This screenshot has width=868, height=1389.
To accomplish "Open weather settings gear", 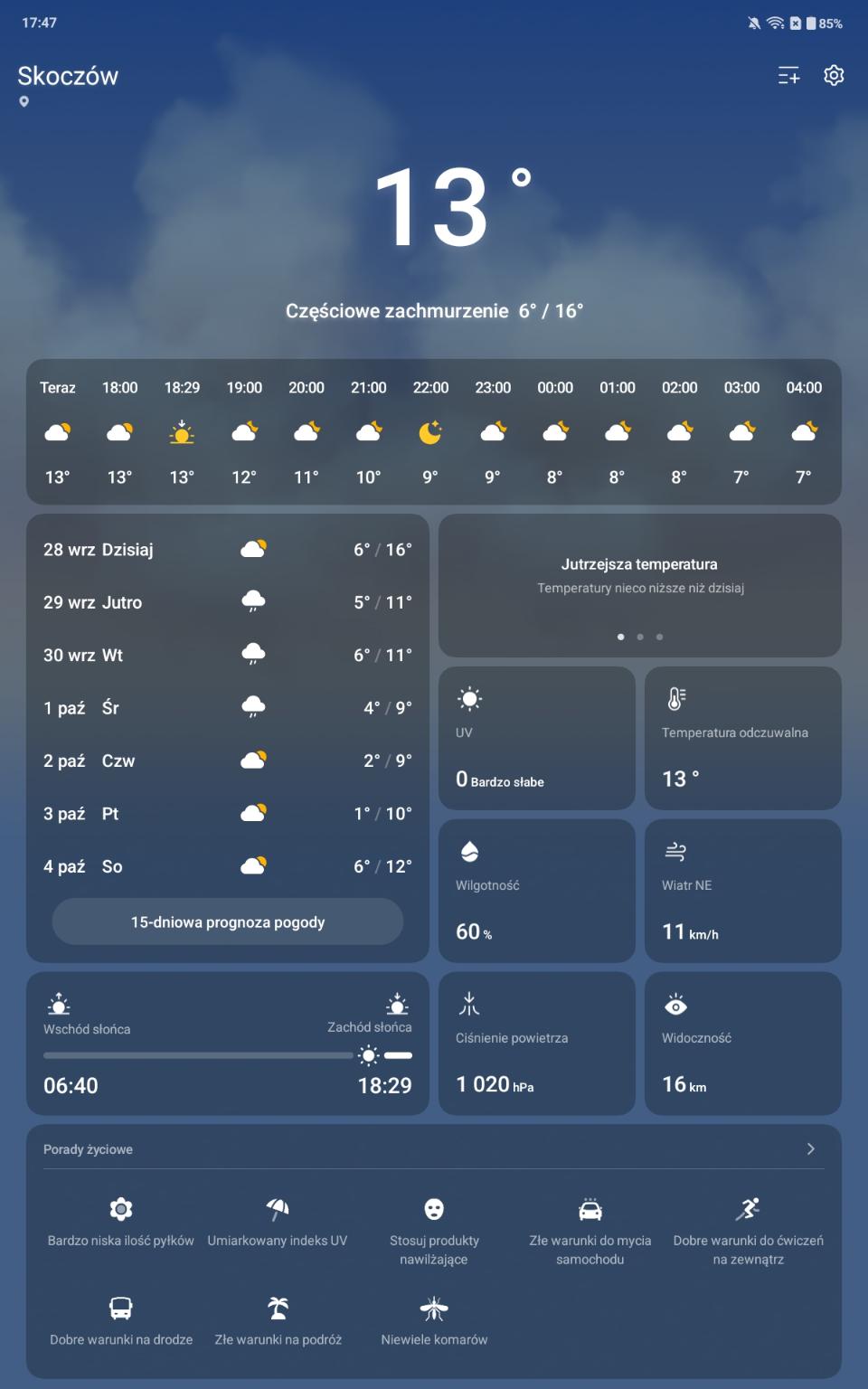I will coord(834,75).
